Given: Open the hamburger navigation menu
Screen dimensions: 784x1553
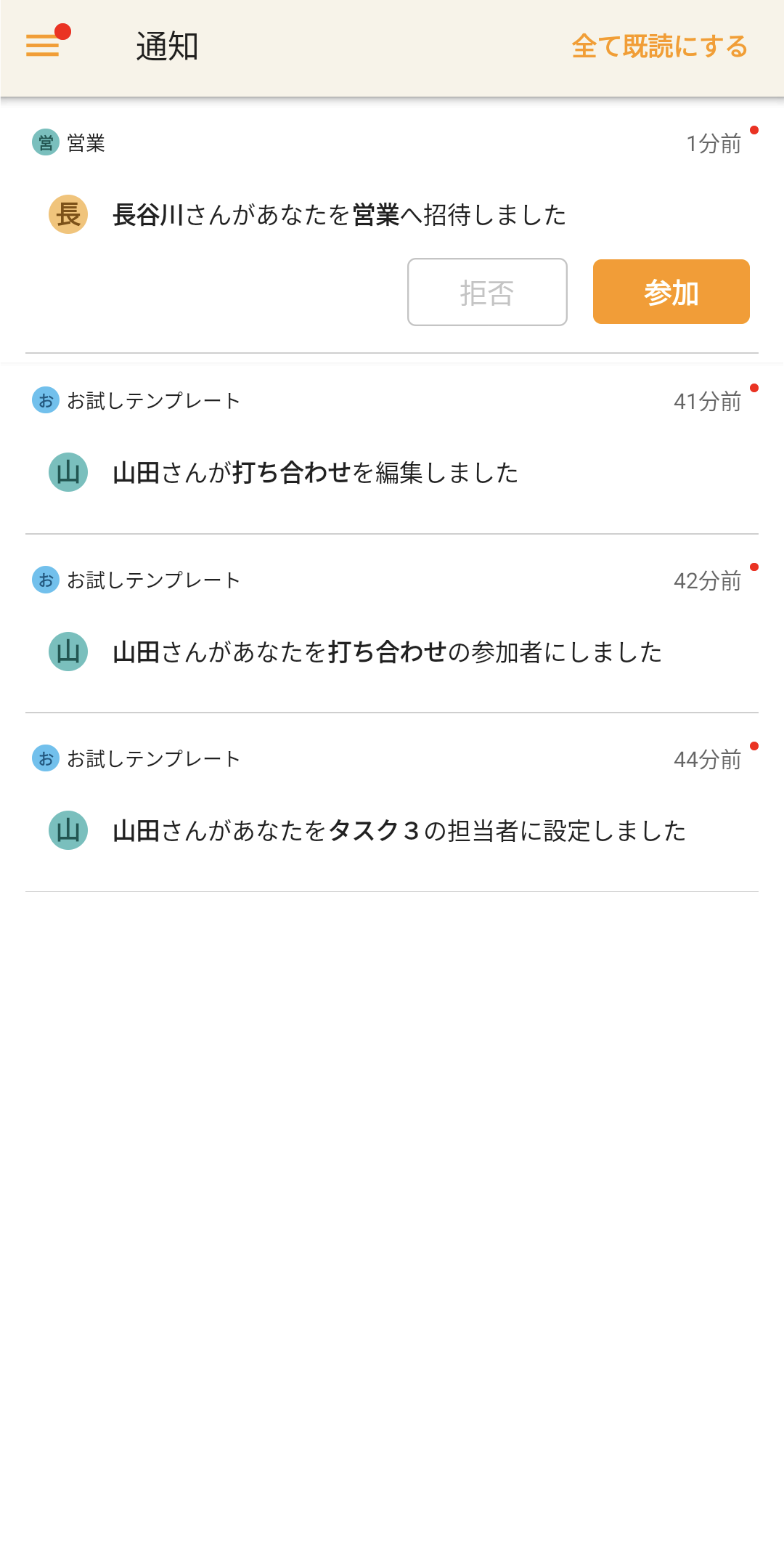Looking at the screenshot, I should coord(43,46).
